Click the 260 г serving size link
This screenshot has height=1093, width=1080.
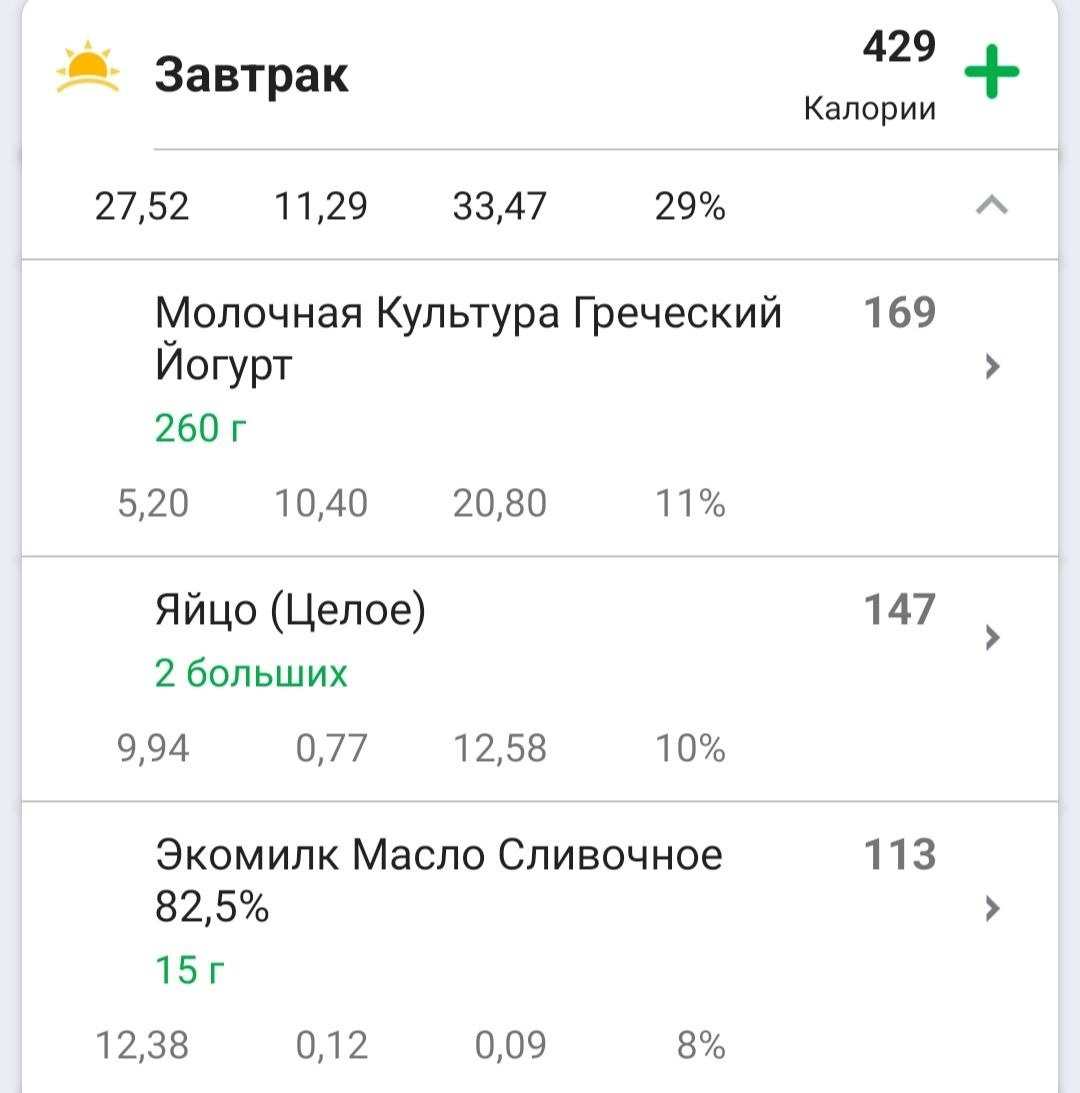[x=200, y=428]
